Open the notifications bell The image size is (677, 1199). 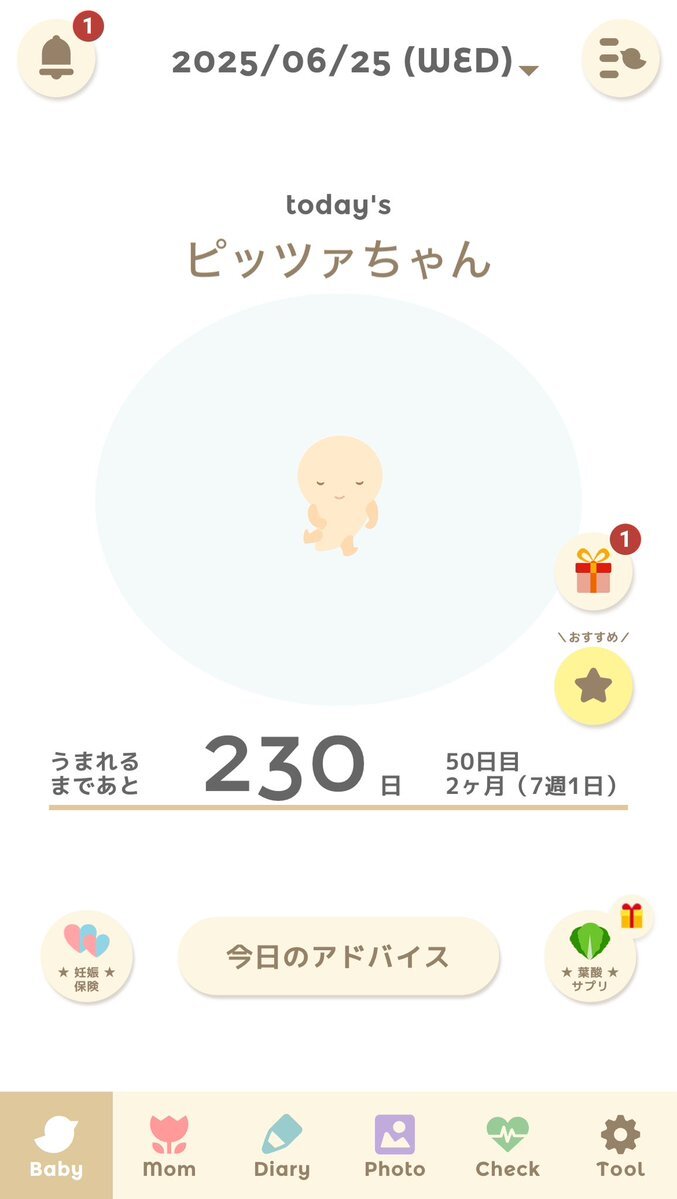[57, 58]
